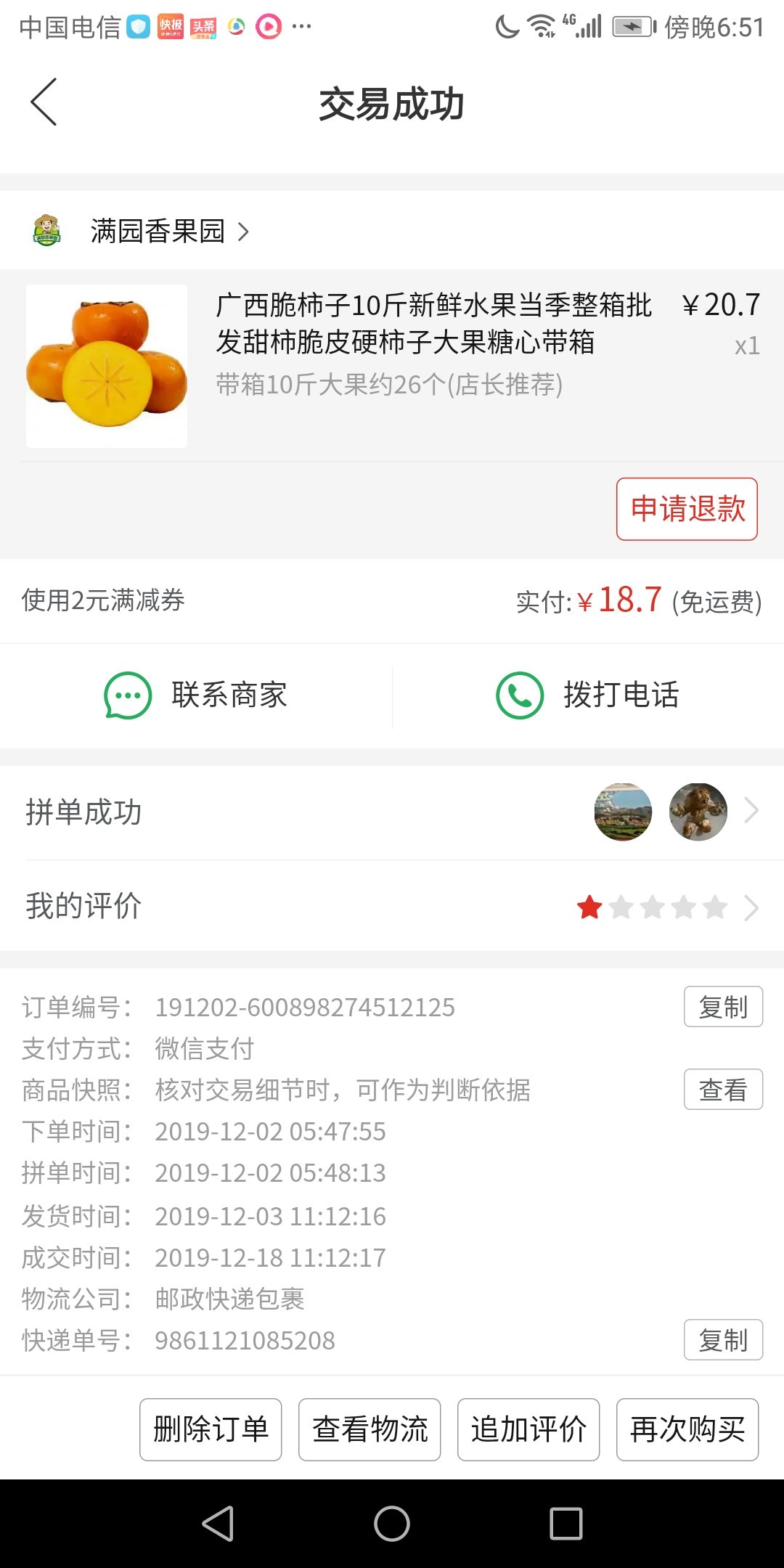Tap the system home button
Viewport: 784px width, 1568px height.
pyautogui.click(x=392, y=1523)
